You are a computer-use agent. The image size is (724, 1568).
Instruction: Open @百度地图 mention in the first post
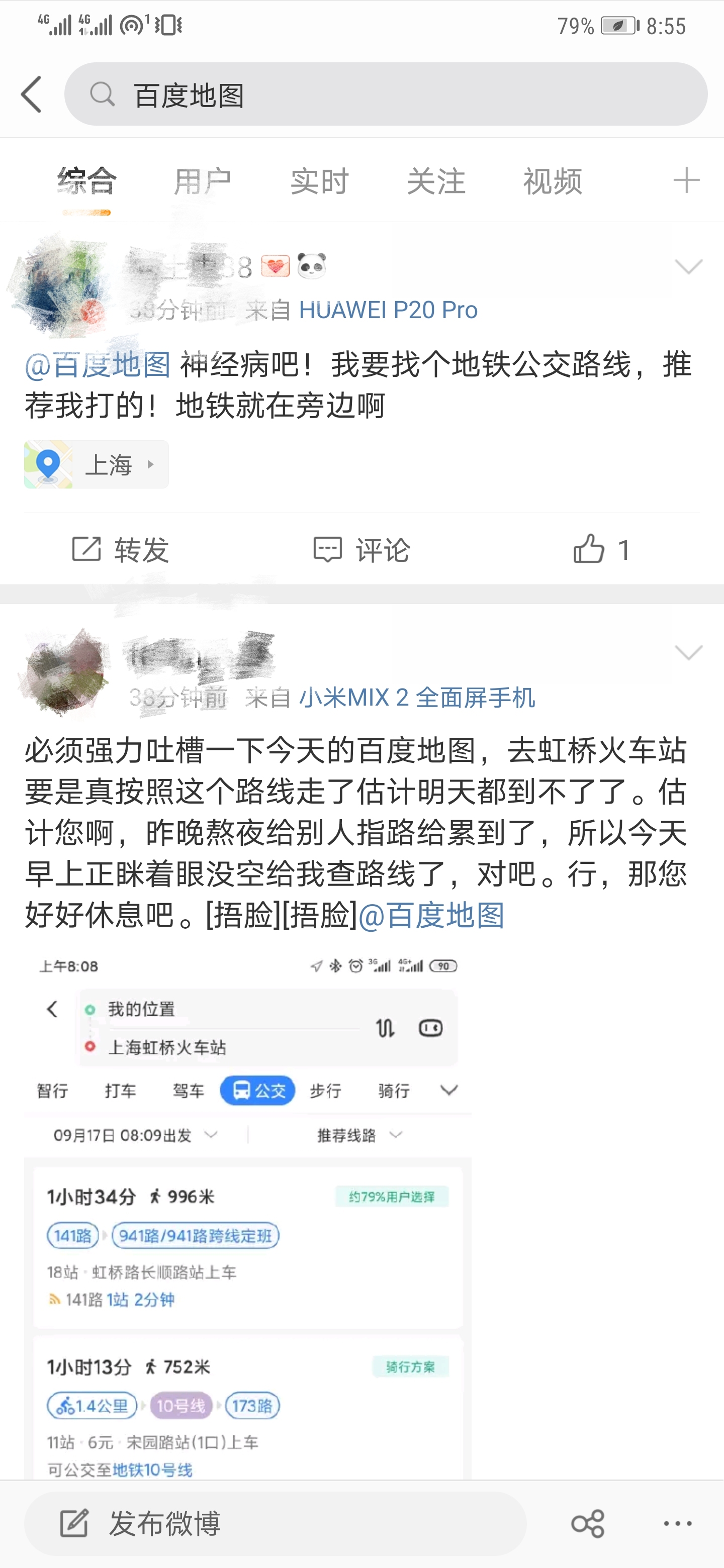(x=98, y=364)
